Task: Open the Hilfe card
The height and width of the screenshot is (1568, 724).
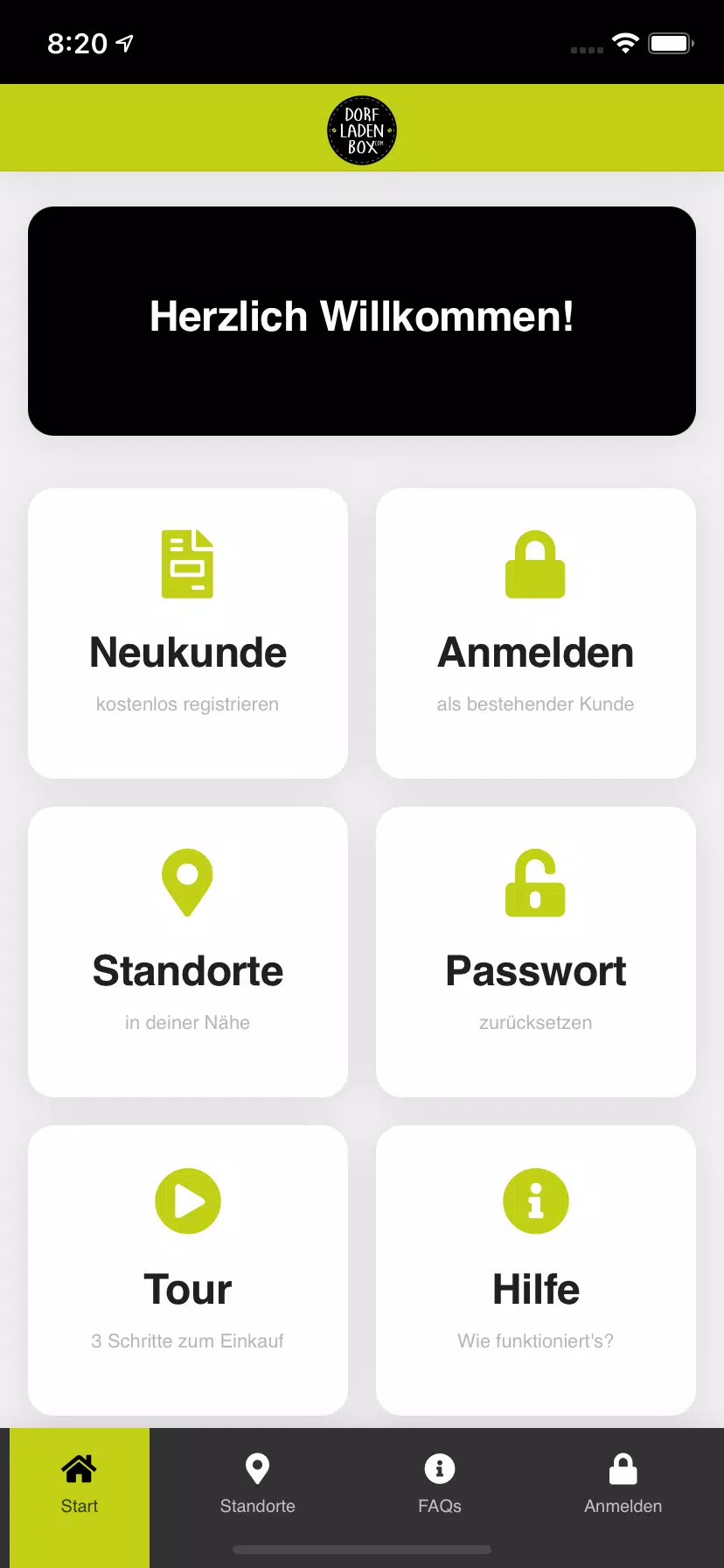Action: tap(536, 1270)
